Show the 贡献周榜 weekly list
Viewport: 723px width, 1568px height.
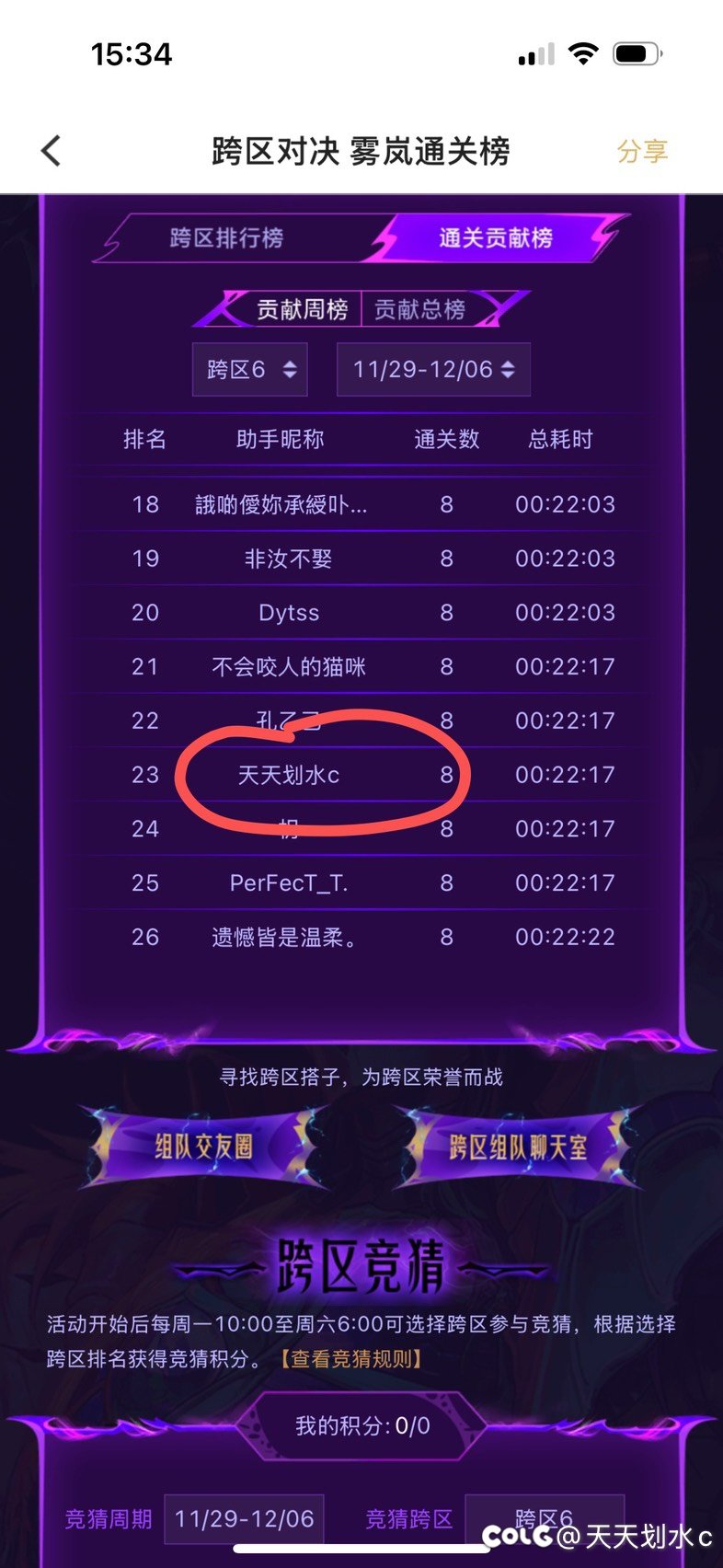301,310
